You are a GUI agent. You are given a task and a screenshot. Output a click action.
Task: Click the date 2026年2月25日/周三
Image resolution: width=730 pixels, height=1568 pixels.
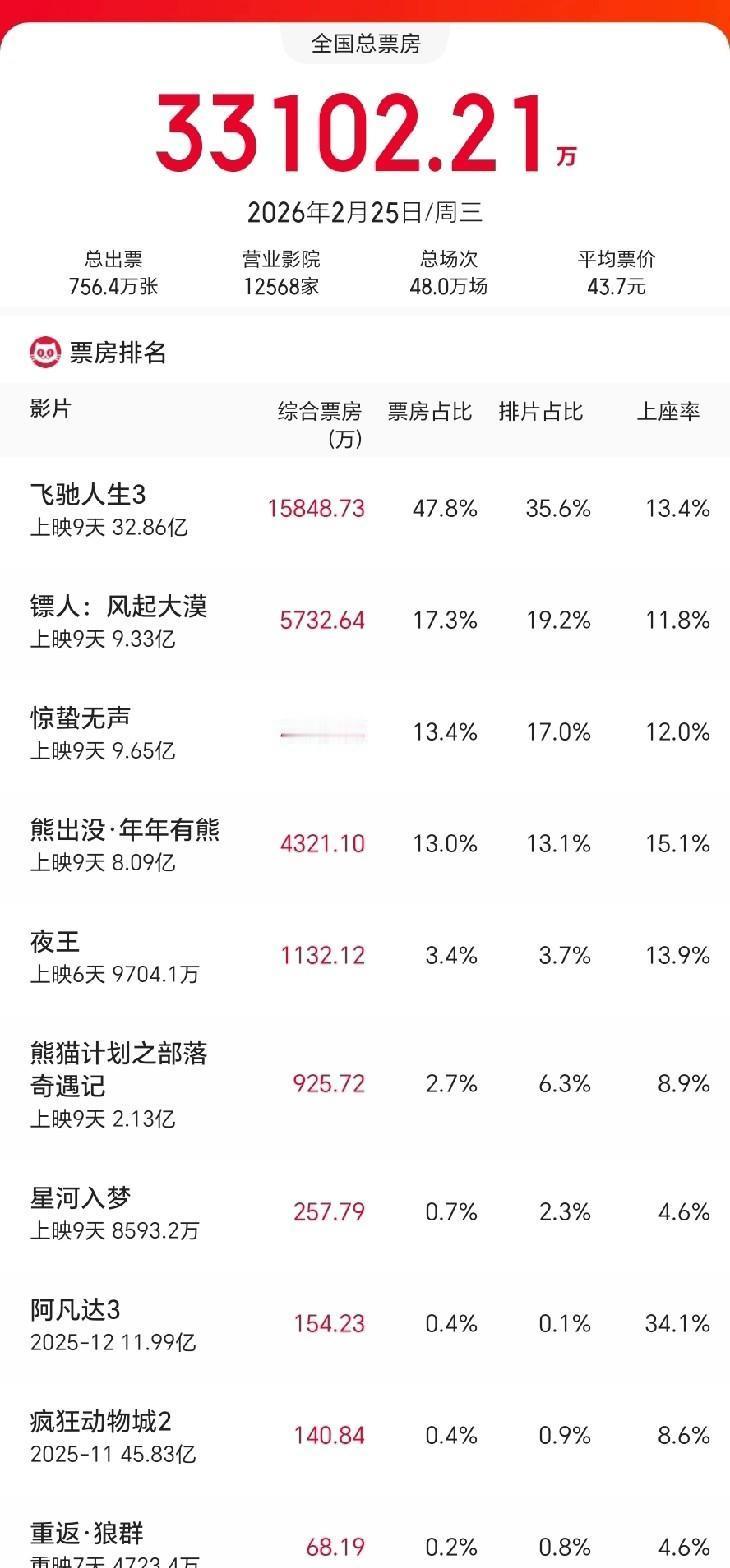pos(364,211)
